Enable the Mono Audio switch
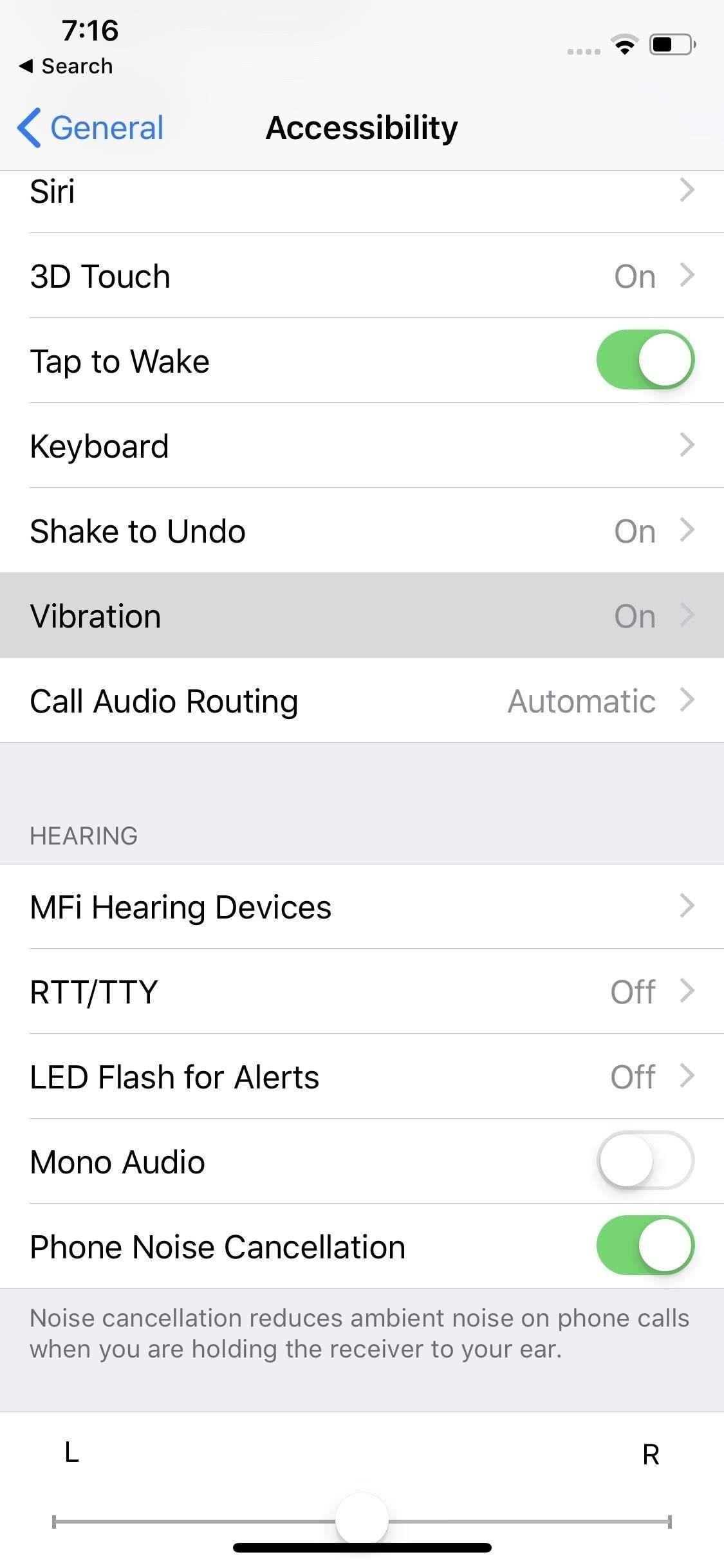 645,1161
